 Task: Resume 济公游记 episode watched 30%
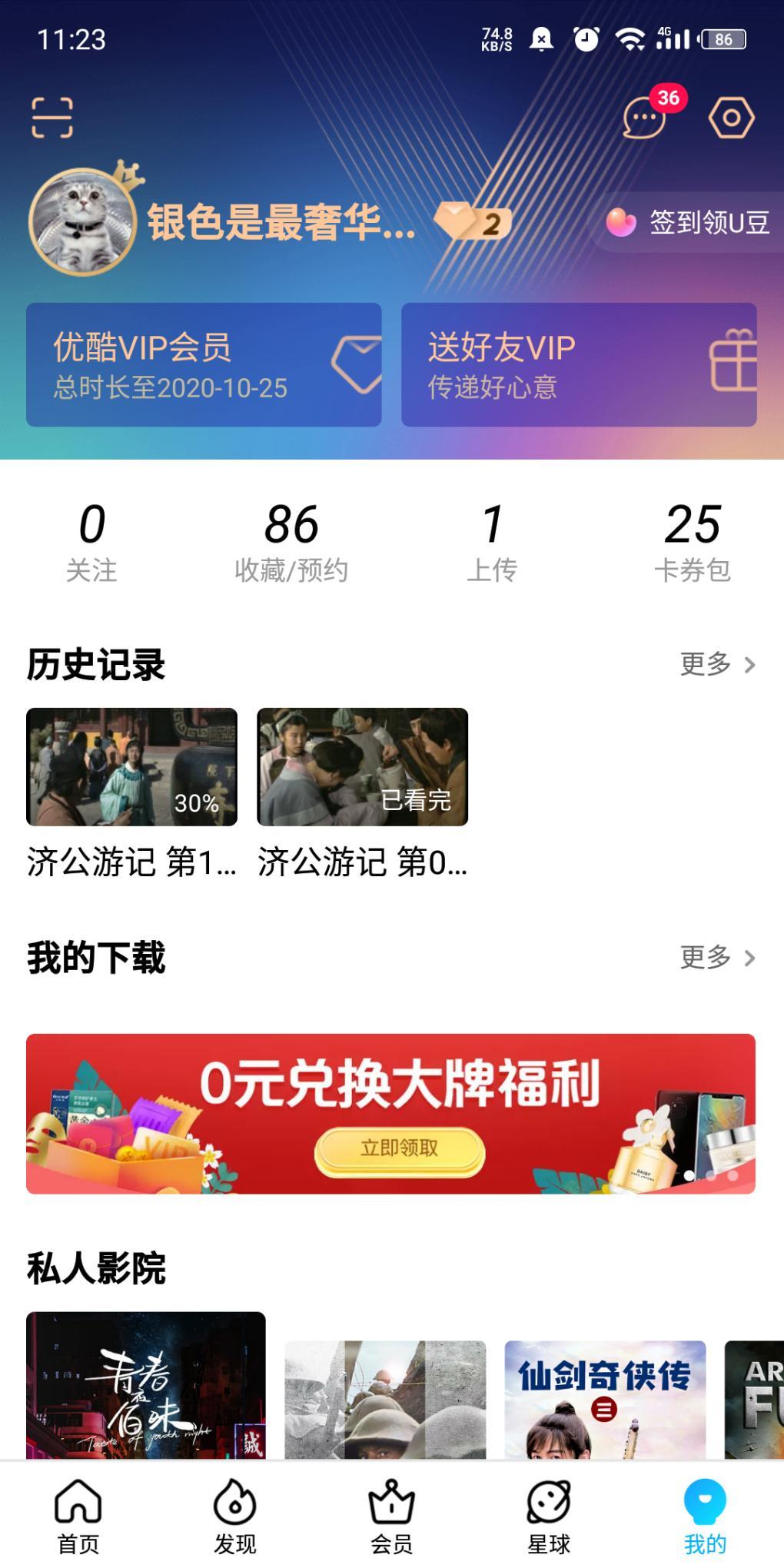131,767
